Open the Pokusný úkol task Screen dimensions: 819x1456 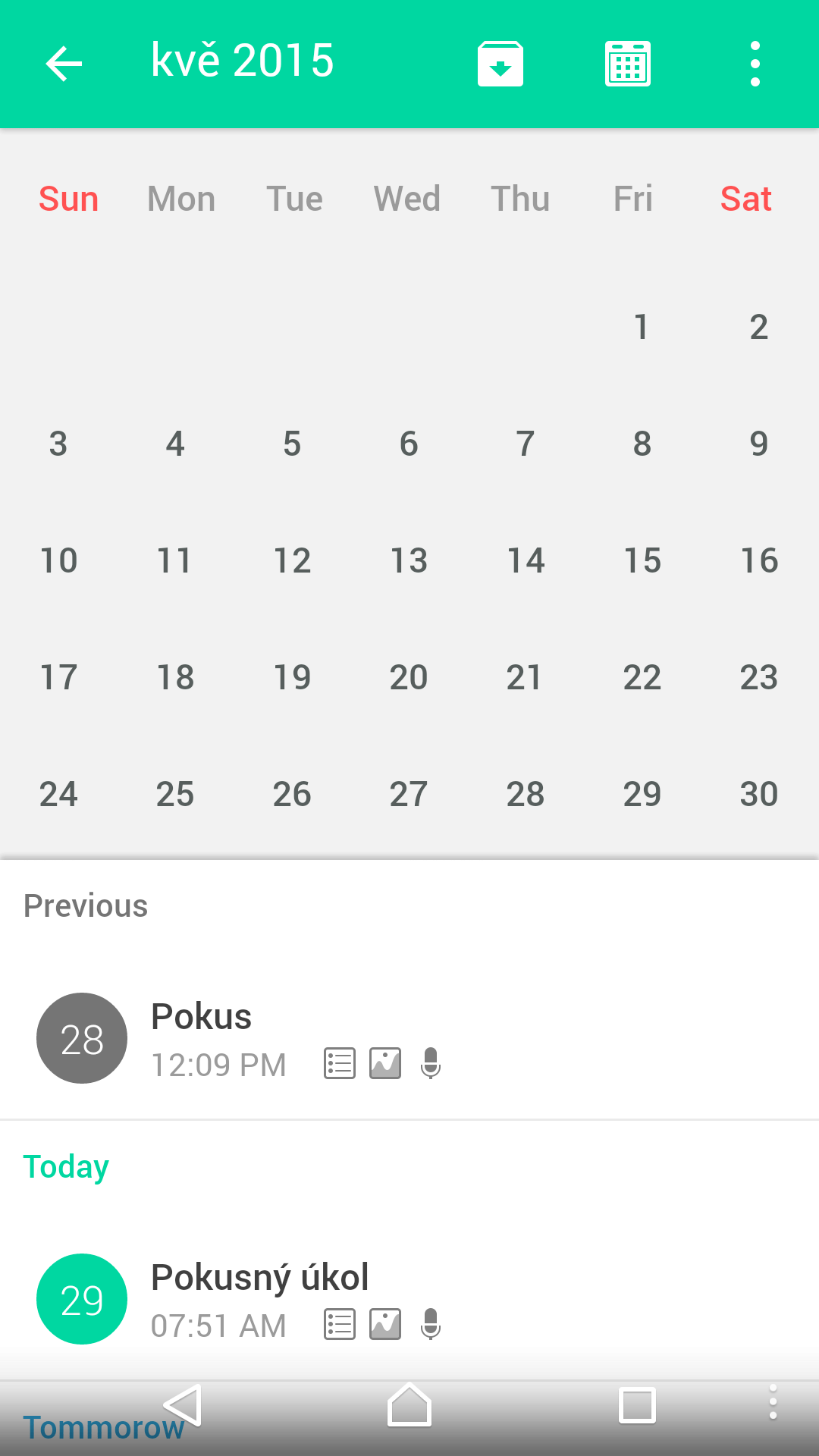pyautogui.click(x=409, y=1299)
